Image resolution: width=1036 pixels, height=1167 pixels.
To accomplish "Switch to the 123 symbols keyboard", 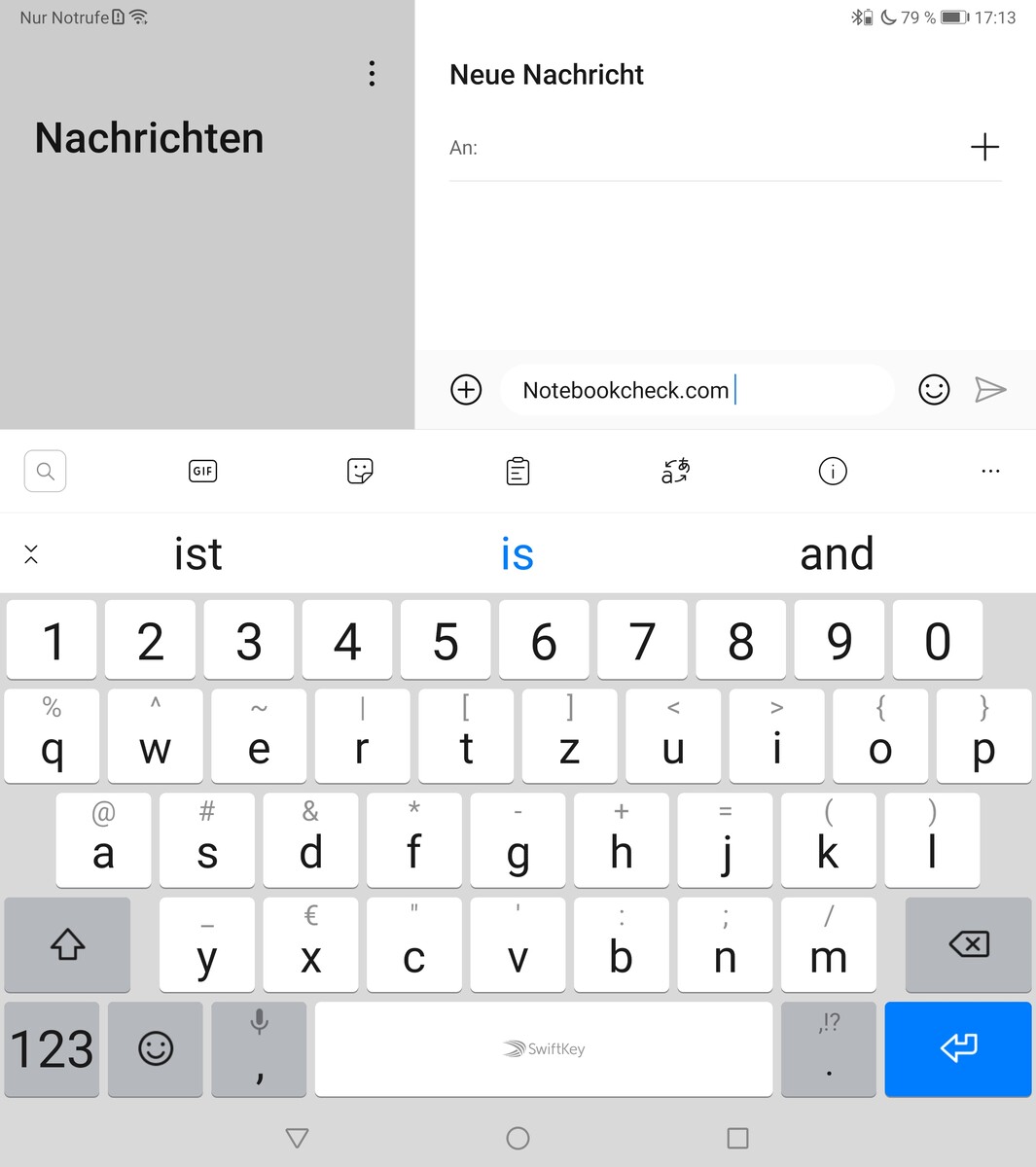I will (52, 1049).
